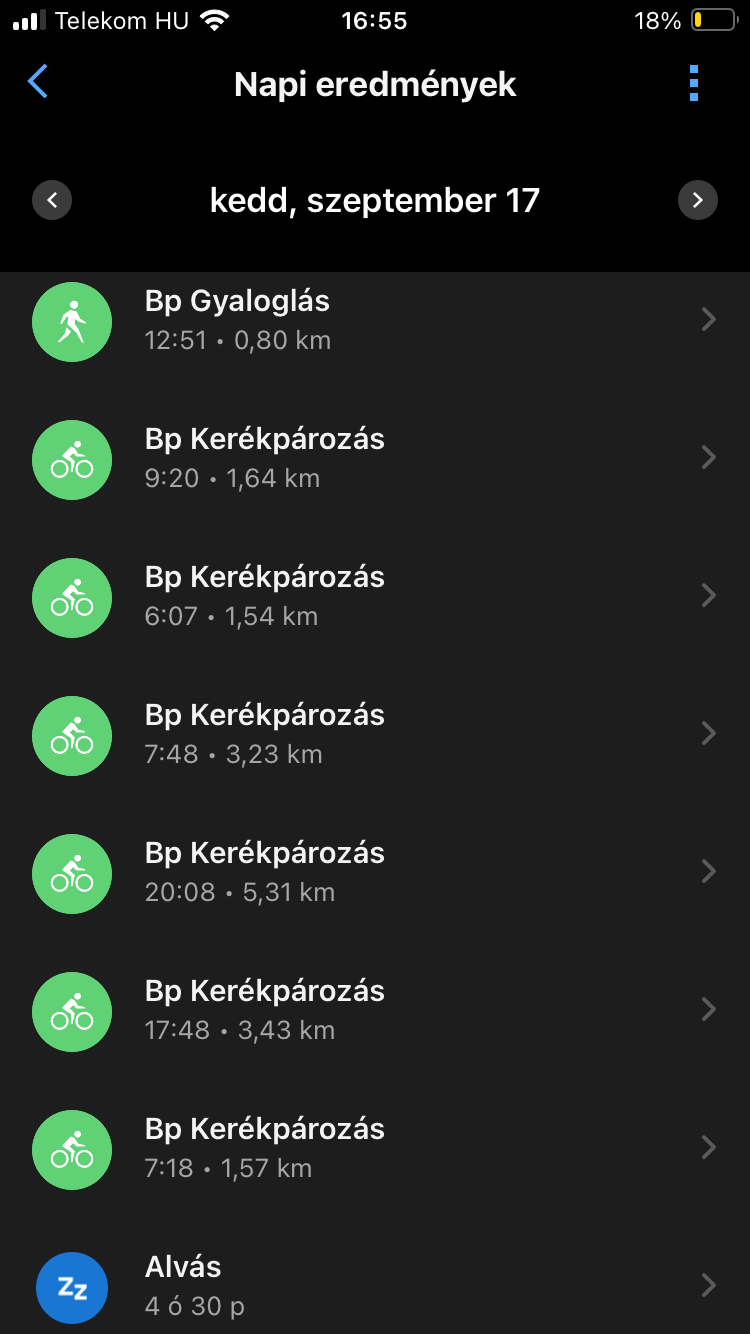Go to the next day
This screenshot has width=750, height=1334.
[697, 200]
